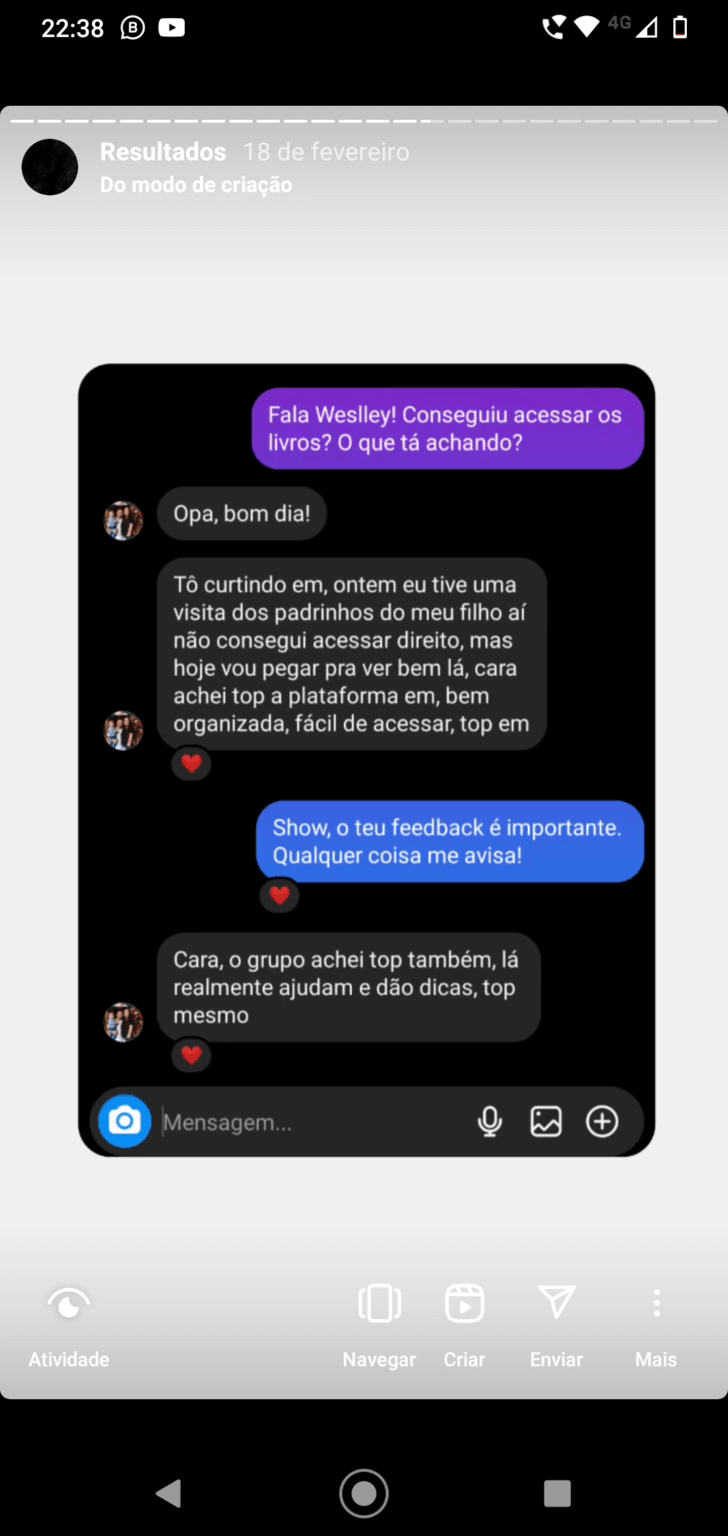This screenshot has width=728, height=1536.
Task: View insights via the Atividade eye icon
Action: click(x=68, y=1303)
